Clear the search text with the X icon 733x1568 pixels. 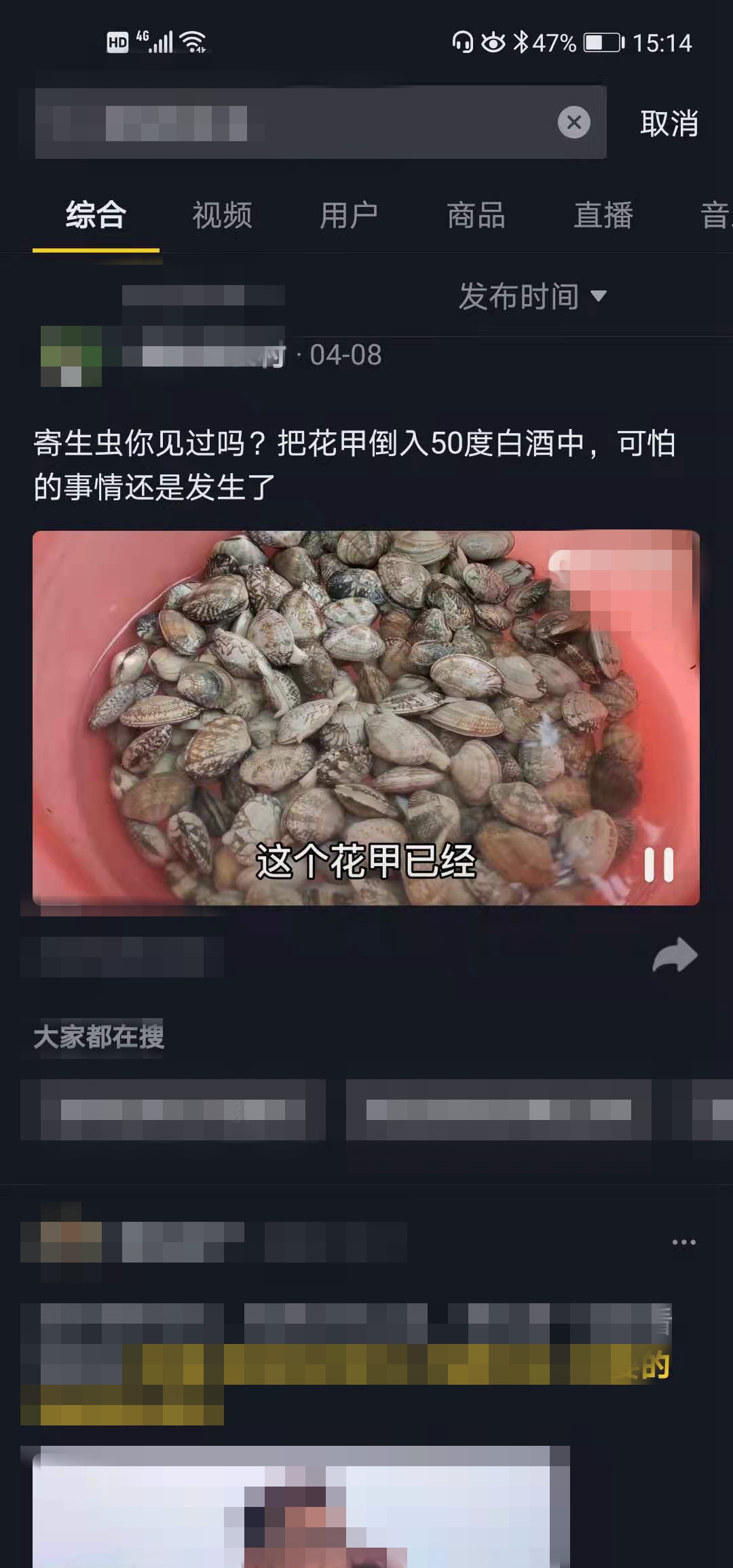[574, 123]
